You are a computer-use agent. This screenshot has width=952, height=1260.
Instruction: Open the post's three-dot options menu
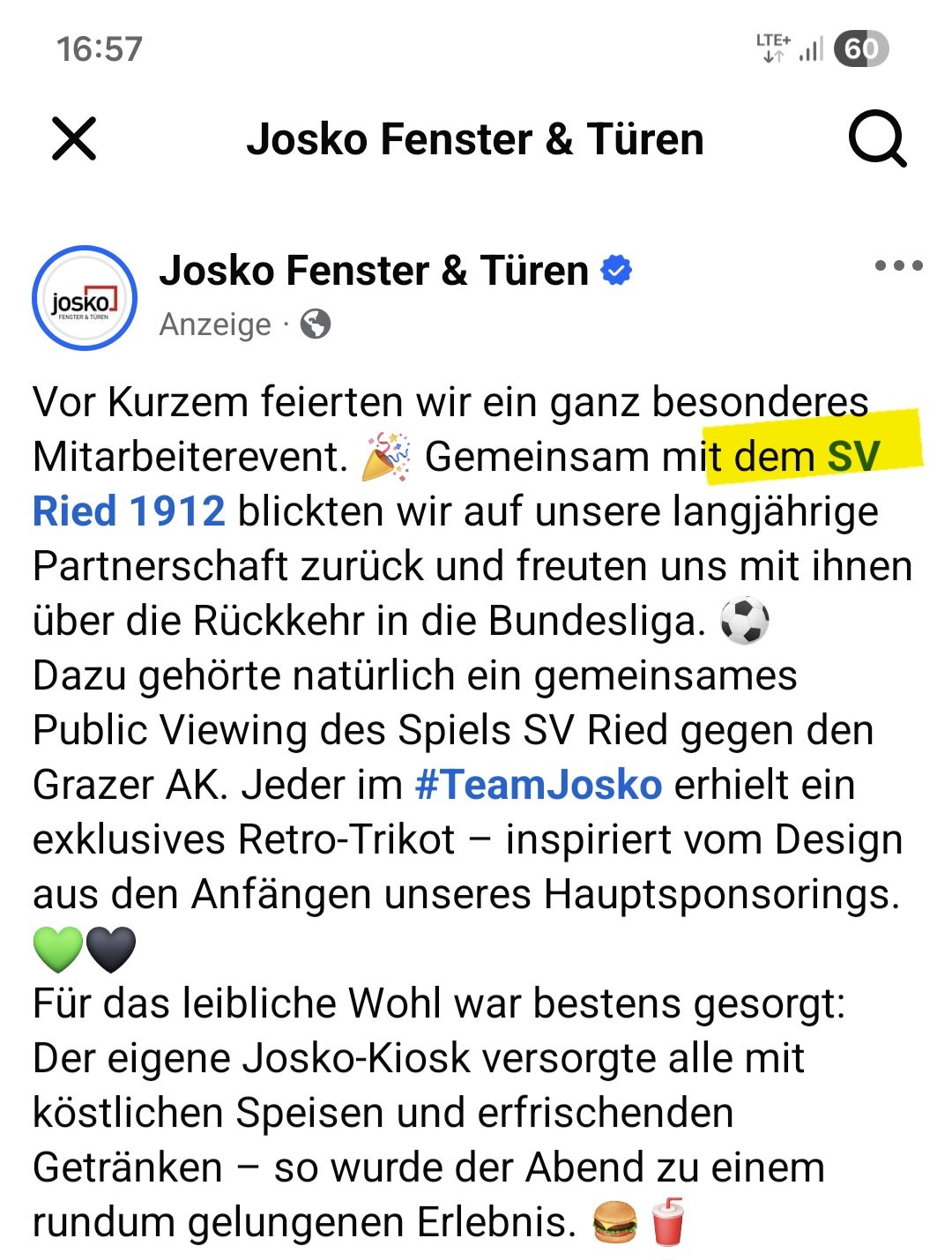coord(898,265)
